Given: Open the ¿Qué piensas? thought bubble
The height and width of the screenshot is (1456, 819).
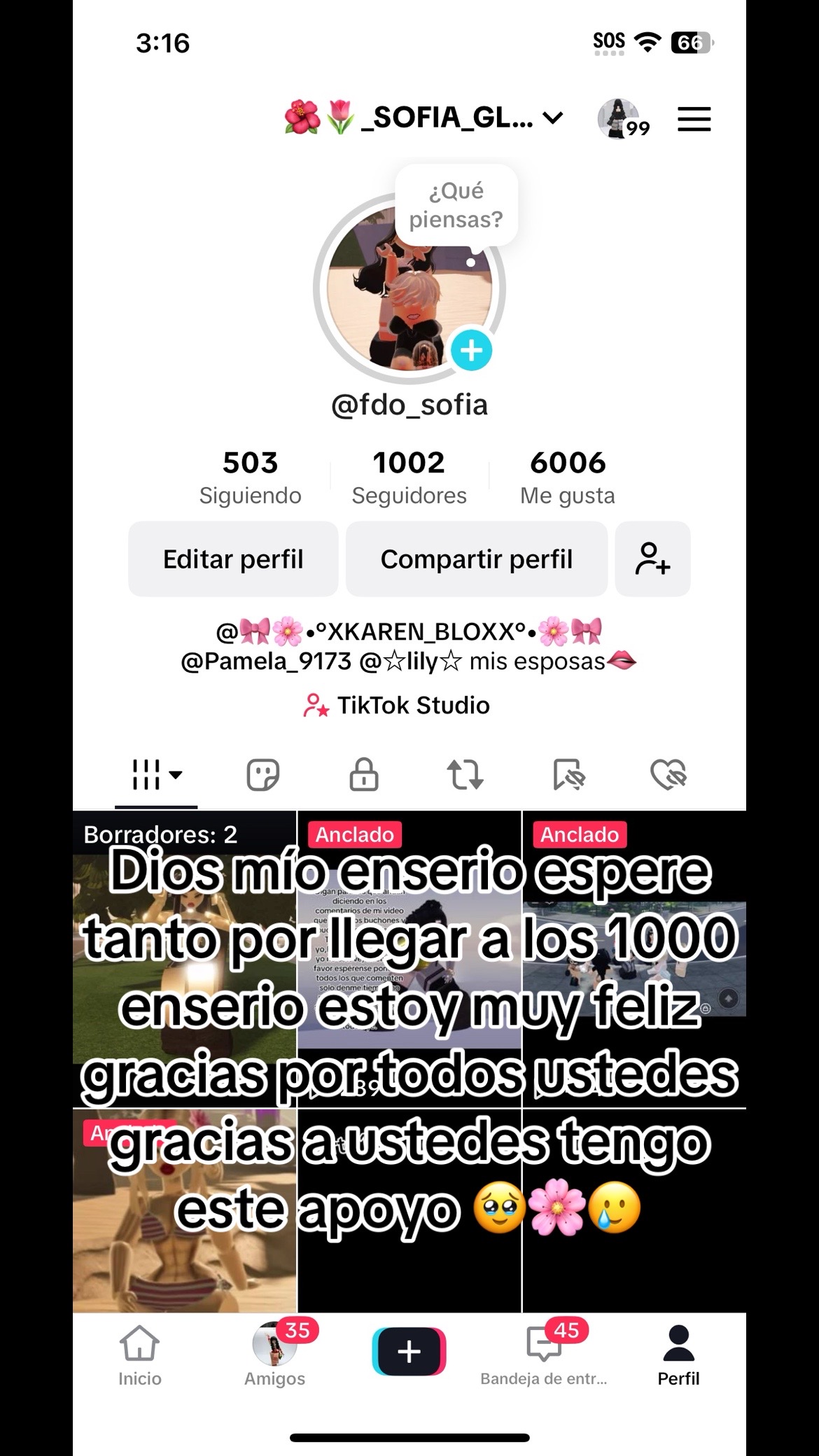Looking at the screenshot, I should pyautogui.click(x=456, y=205).
